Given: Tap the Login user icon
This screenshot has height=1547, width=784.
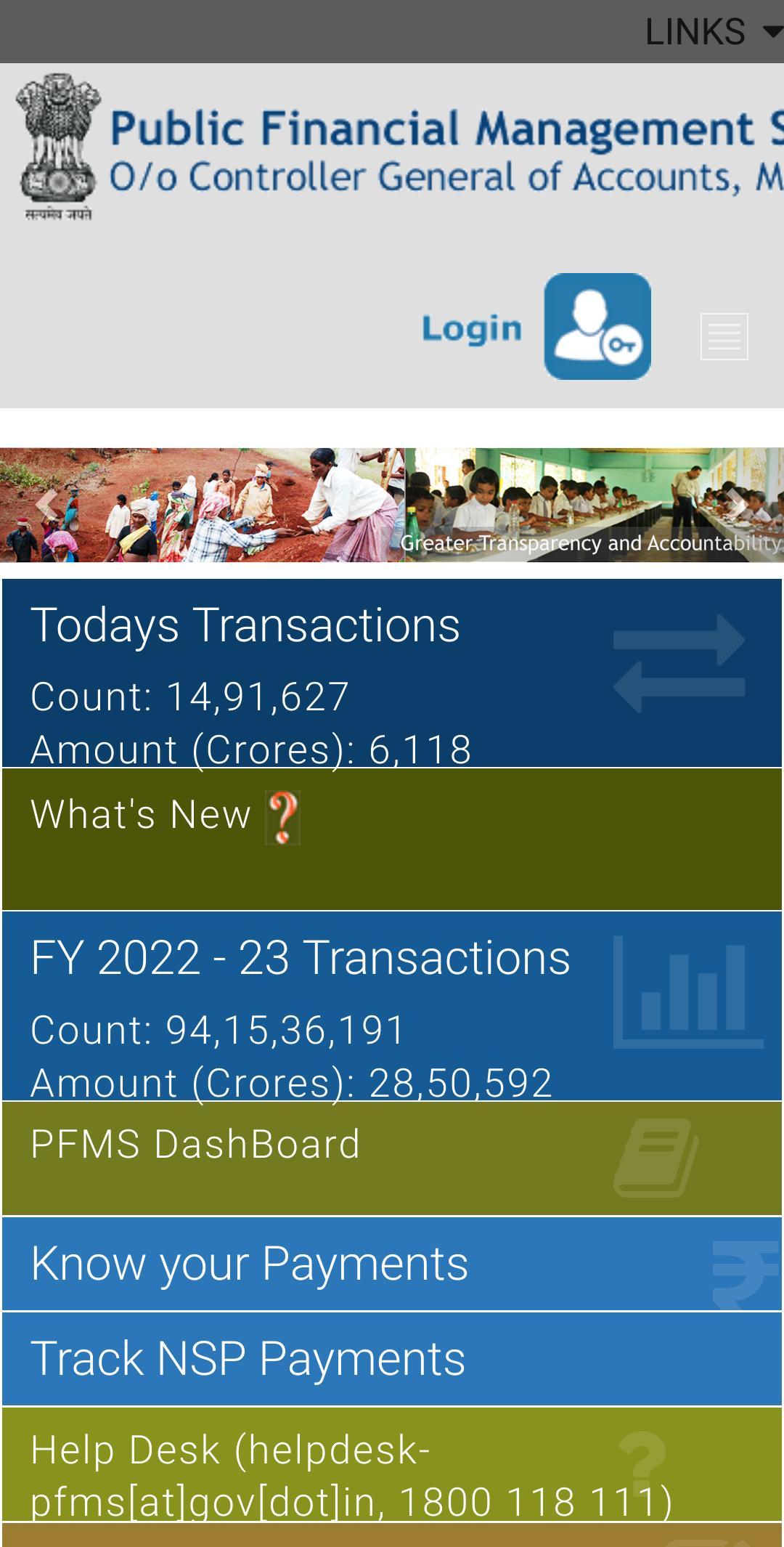Looking at the screenshot, I should point(597,326).
